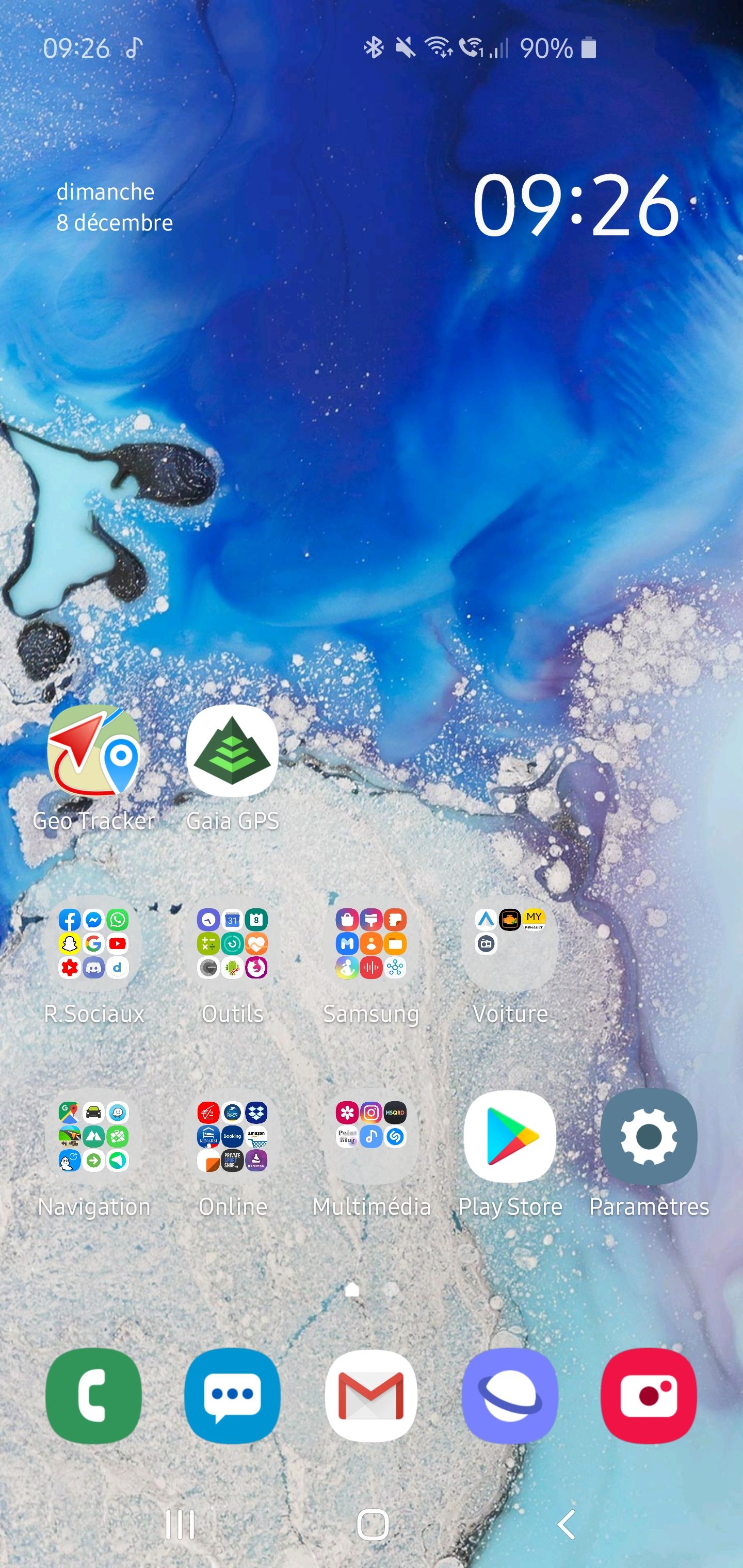Open the Voiture folder
The height and width of the screenshot is (1568, 743).
pyautogui.click(x=510, y=943)
